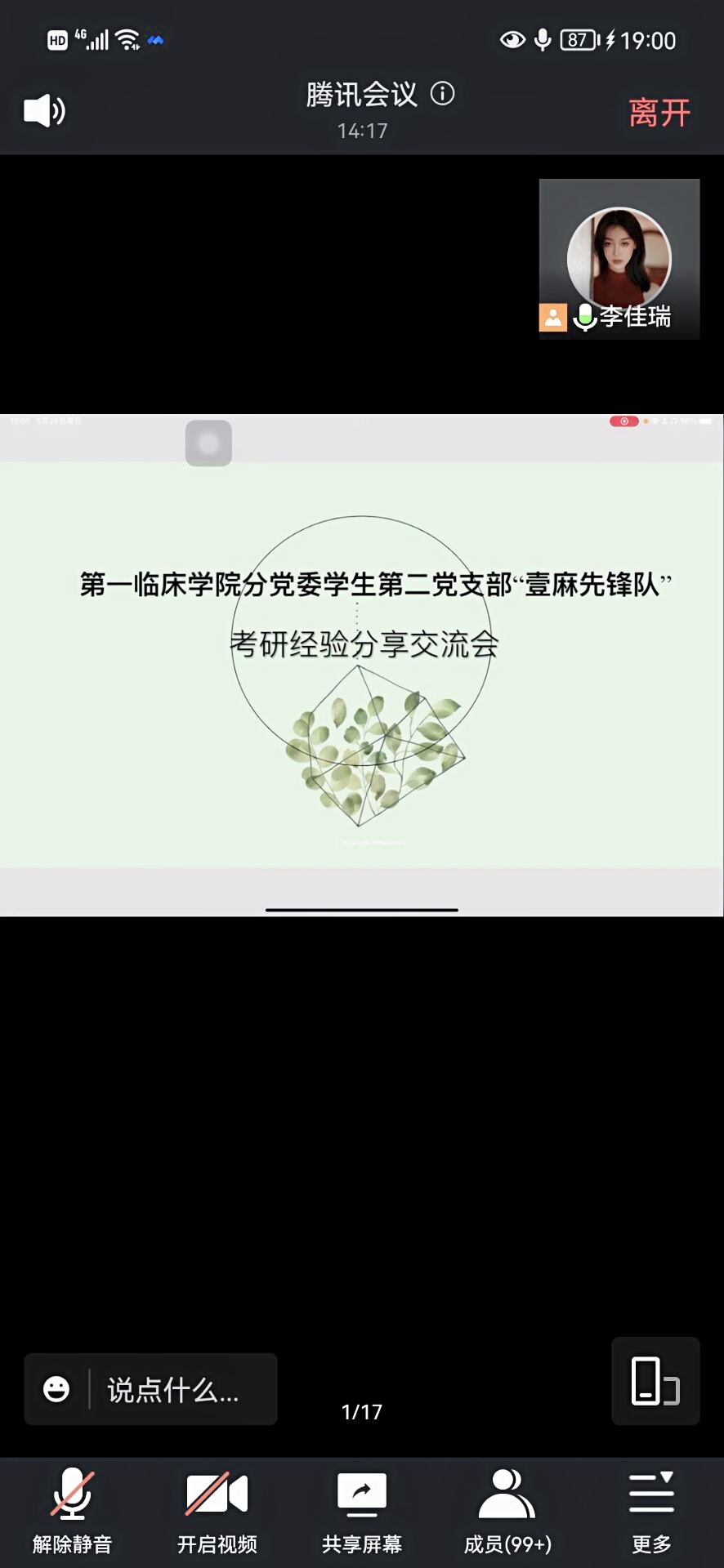Open the emoji picker in chat bar
This screenshot has height=1568, width=724.
click(56, 1389)
